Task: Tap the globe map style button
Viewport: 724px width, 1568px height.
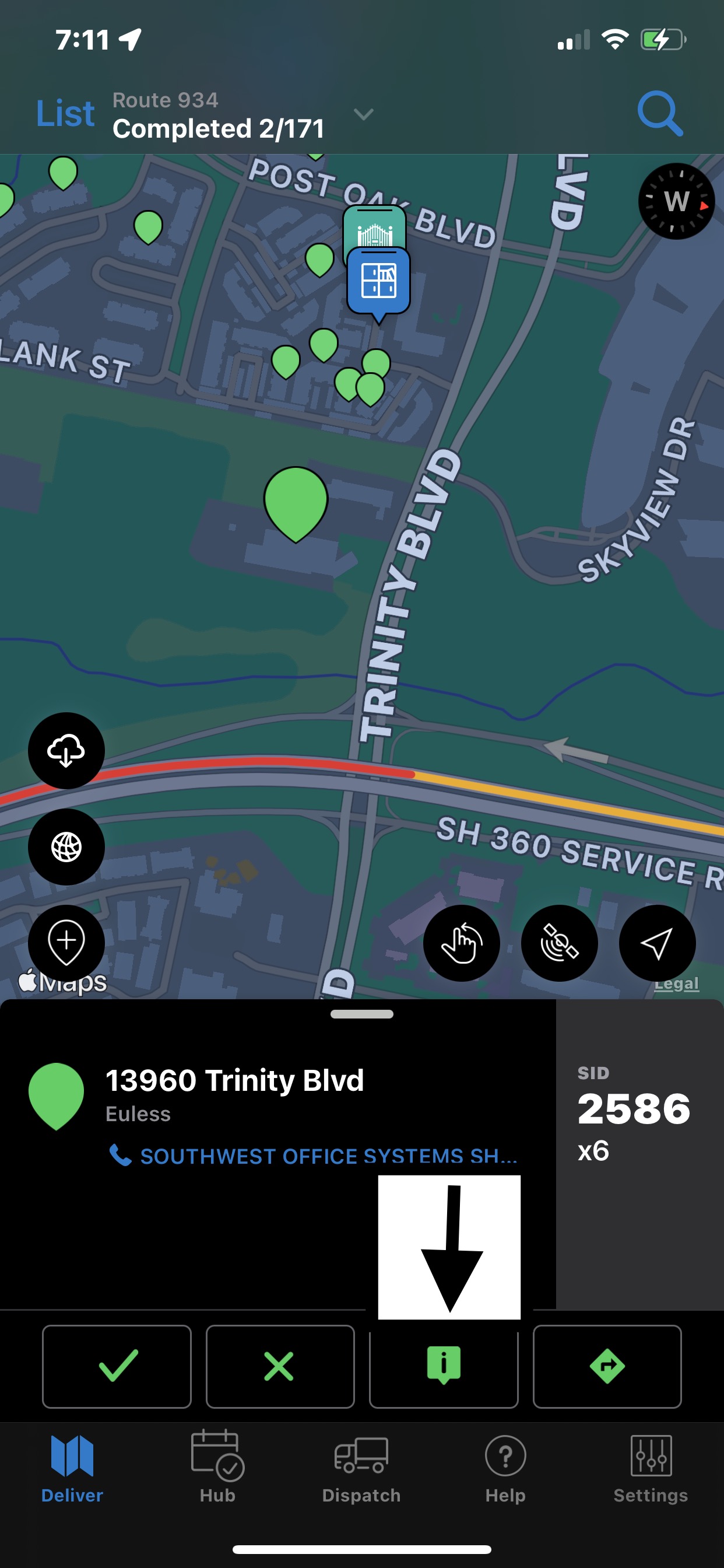Action: coord(66,846)
